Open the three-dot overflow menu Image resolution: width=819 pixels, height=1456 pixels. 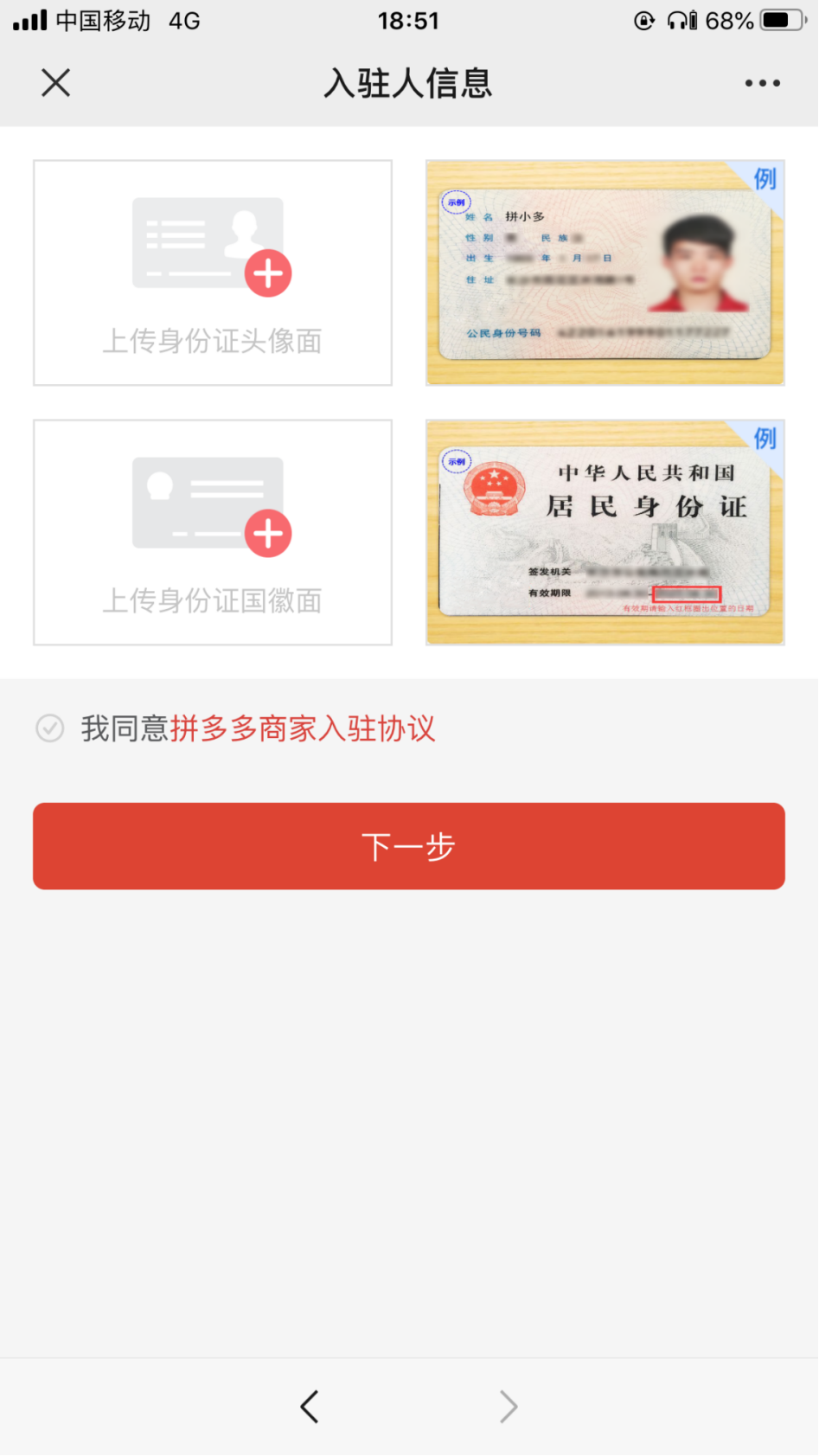coord(762,83)
